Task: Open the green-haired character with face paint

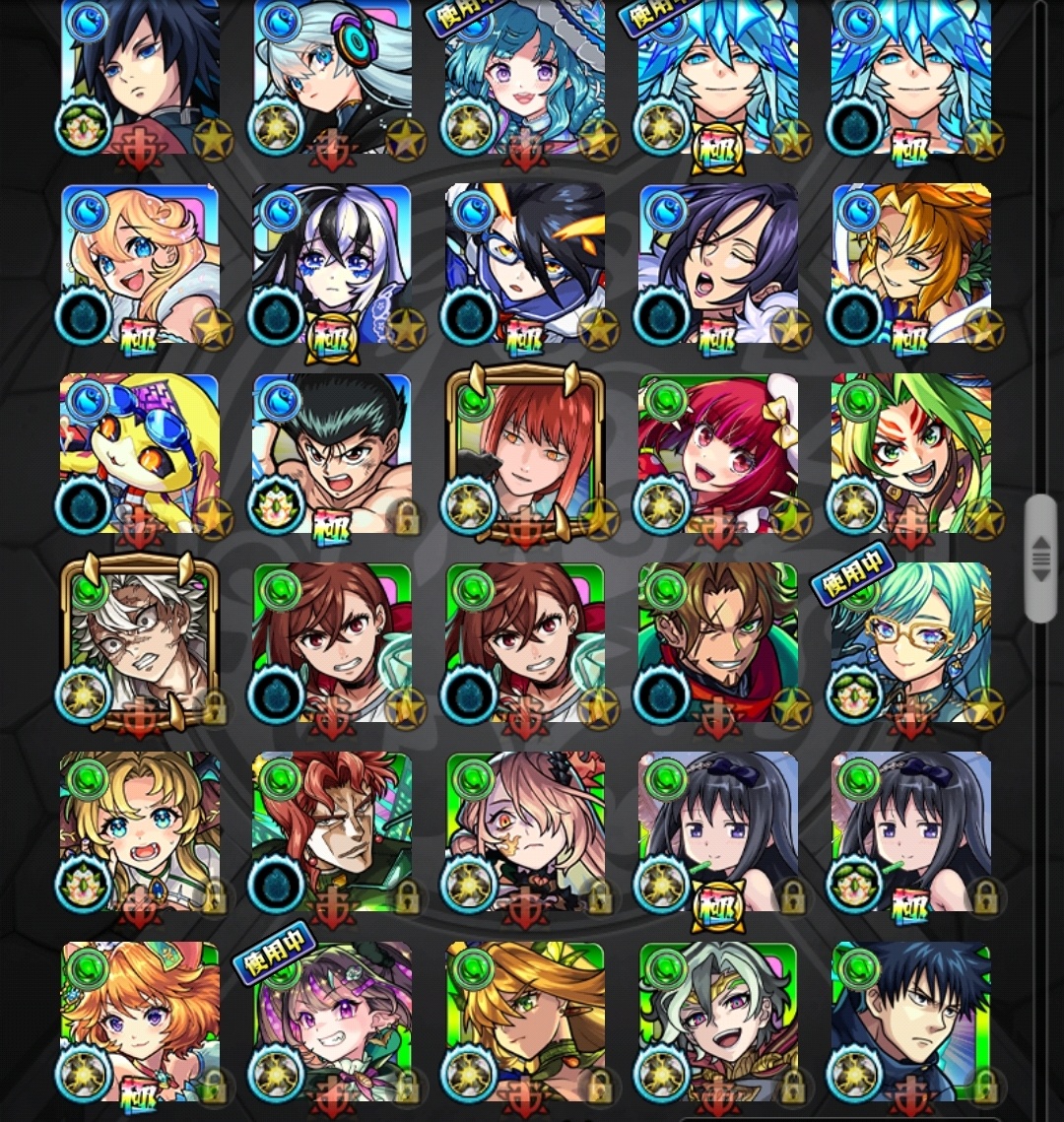Action: click(x=910, y=453)
